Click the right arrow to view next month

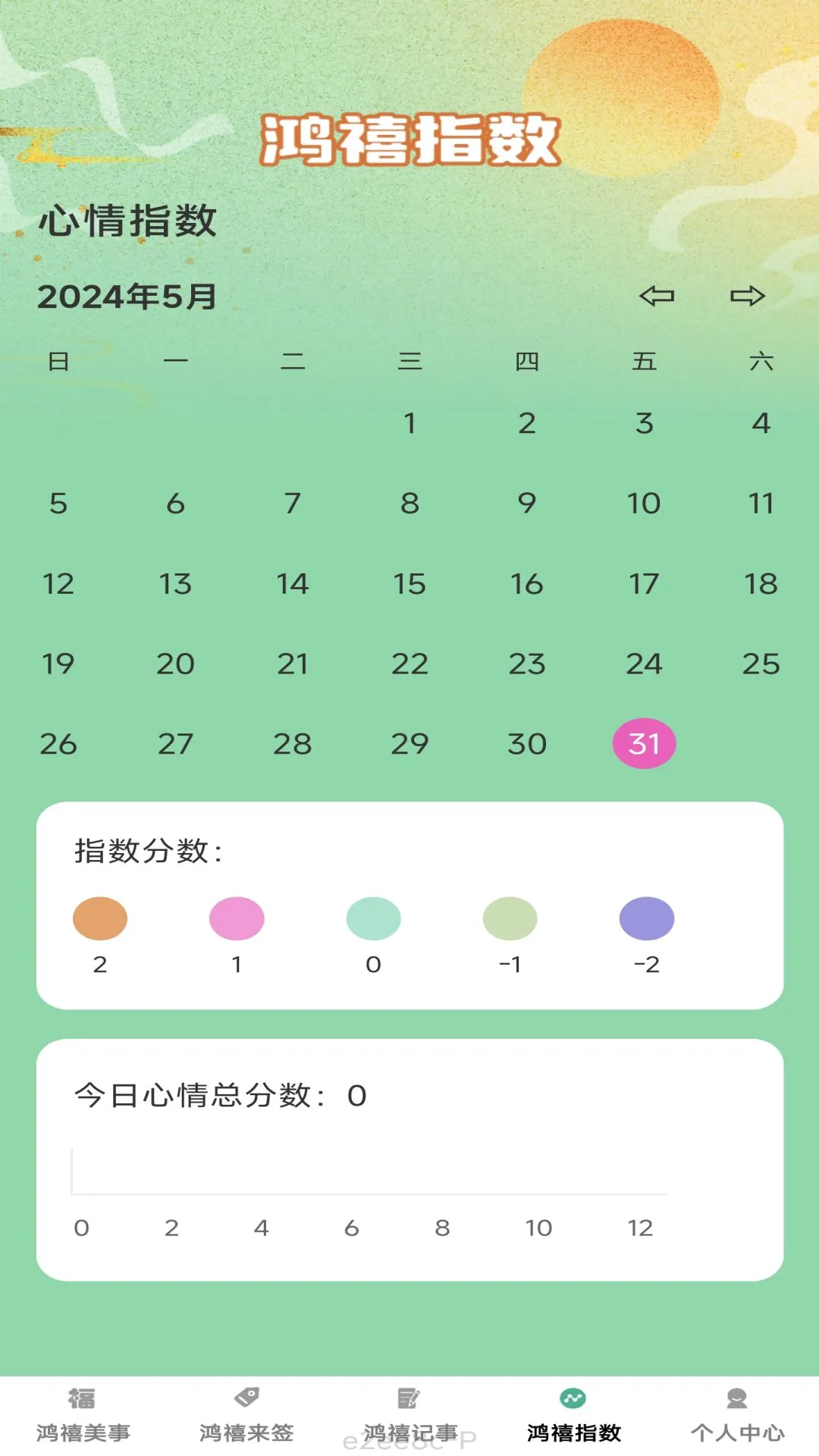click(x=747, y=297)
